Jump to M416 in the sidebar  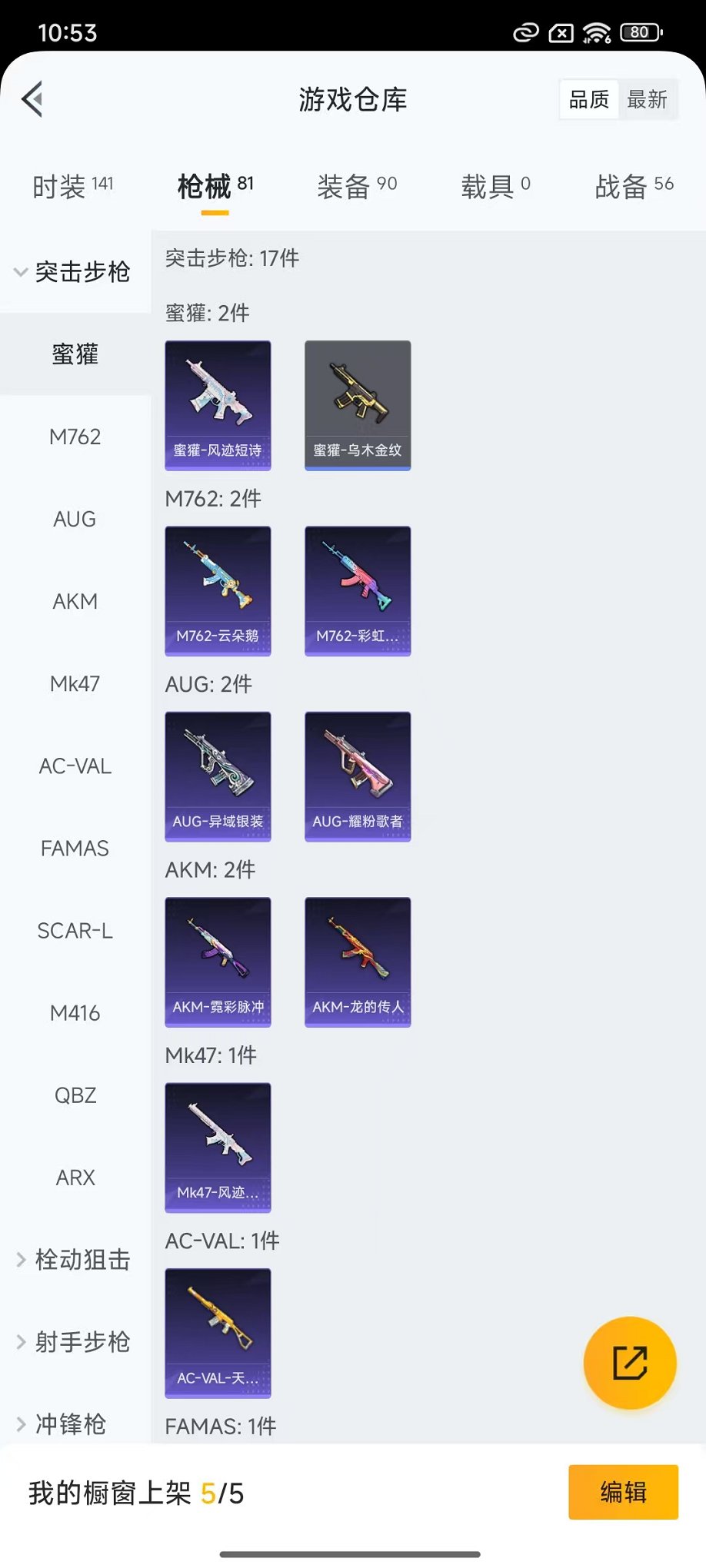75,1013
